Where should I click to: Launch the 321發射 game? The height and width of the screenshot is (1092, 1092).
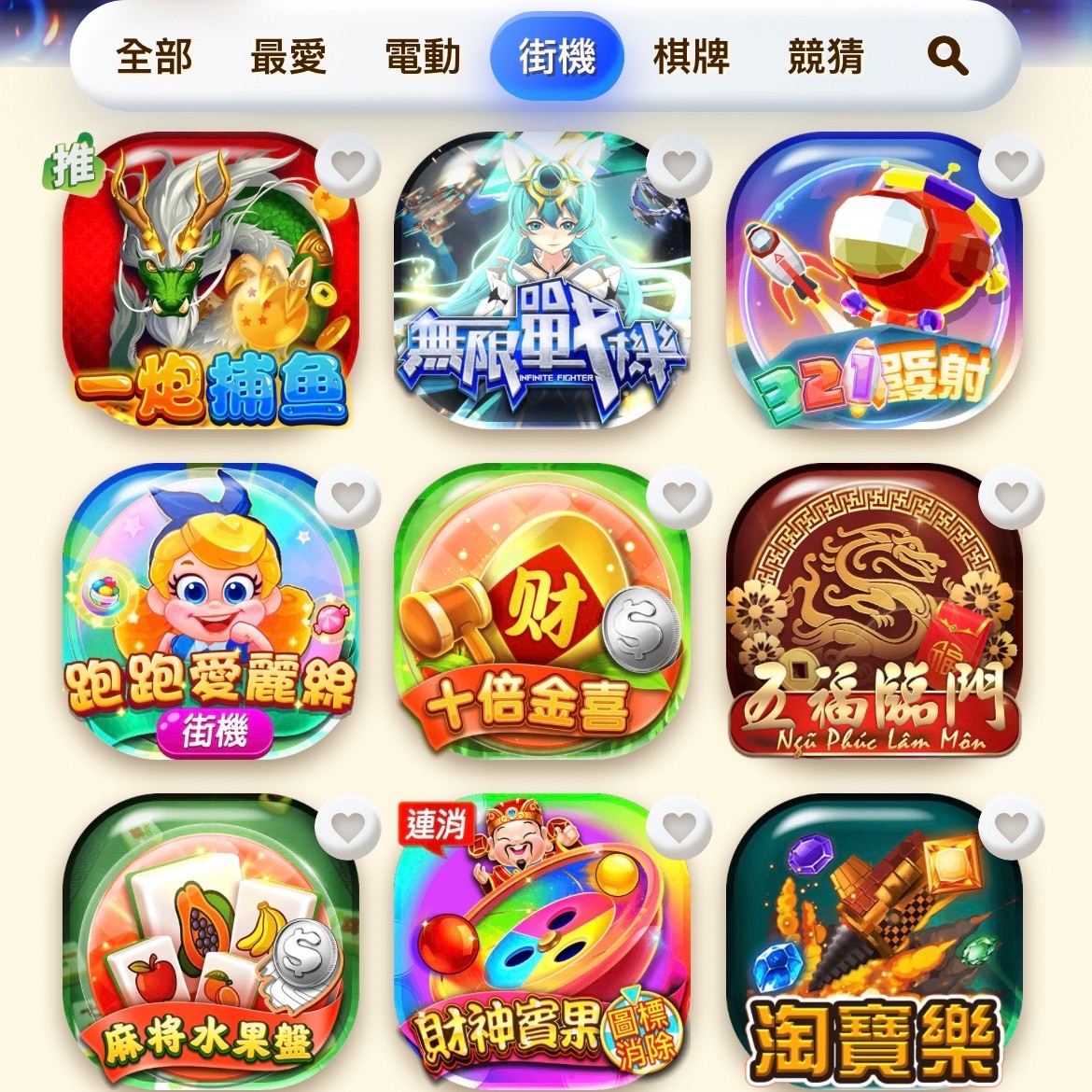[875, 280]
